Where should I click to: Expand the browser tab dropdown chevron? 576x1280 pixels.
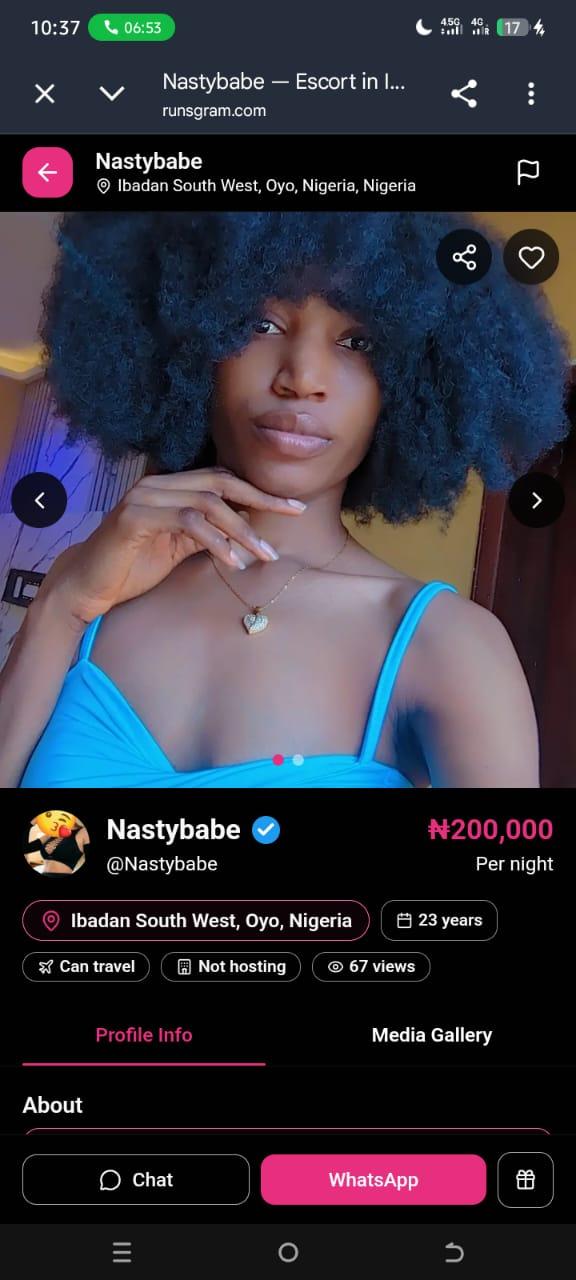click(112, 94)
